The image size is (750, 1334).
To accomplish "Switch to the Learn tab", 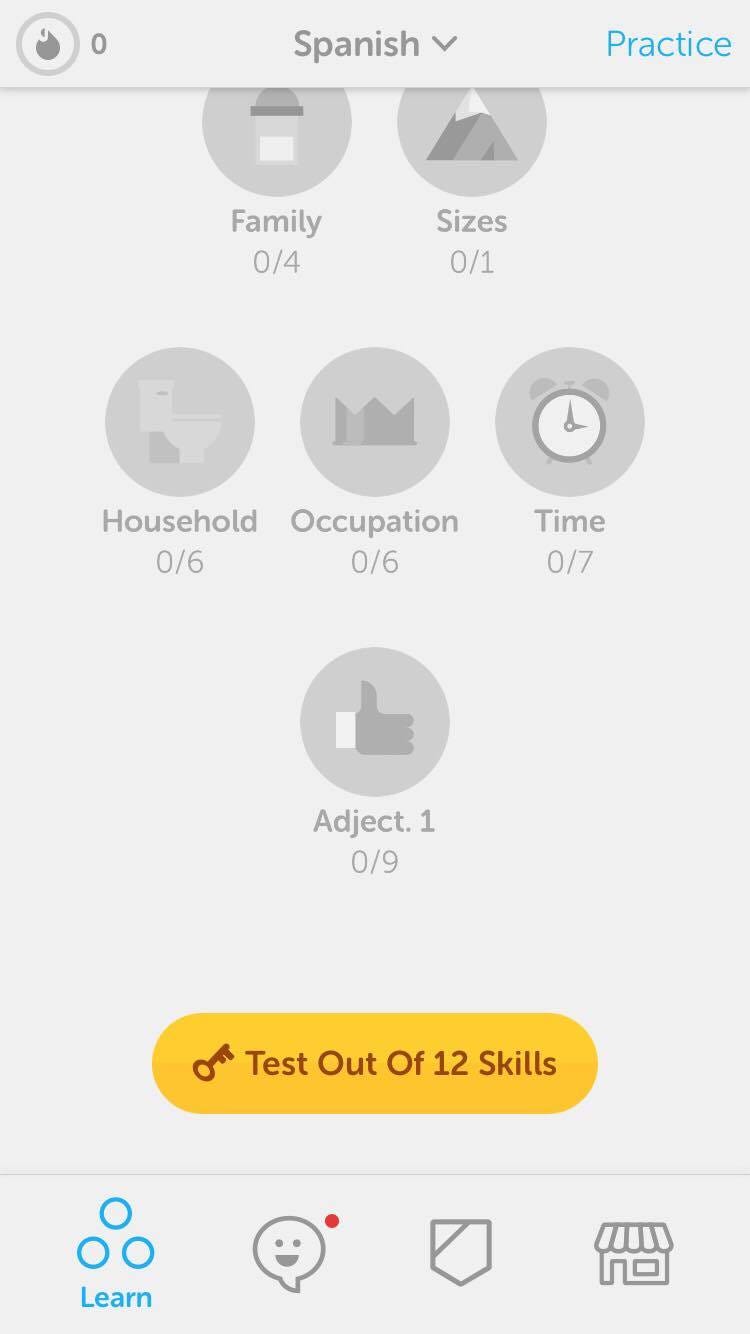I will tap(116, 1255).
